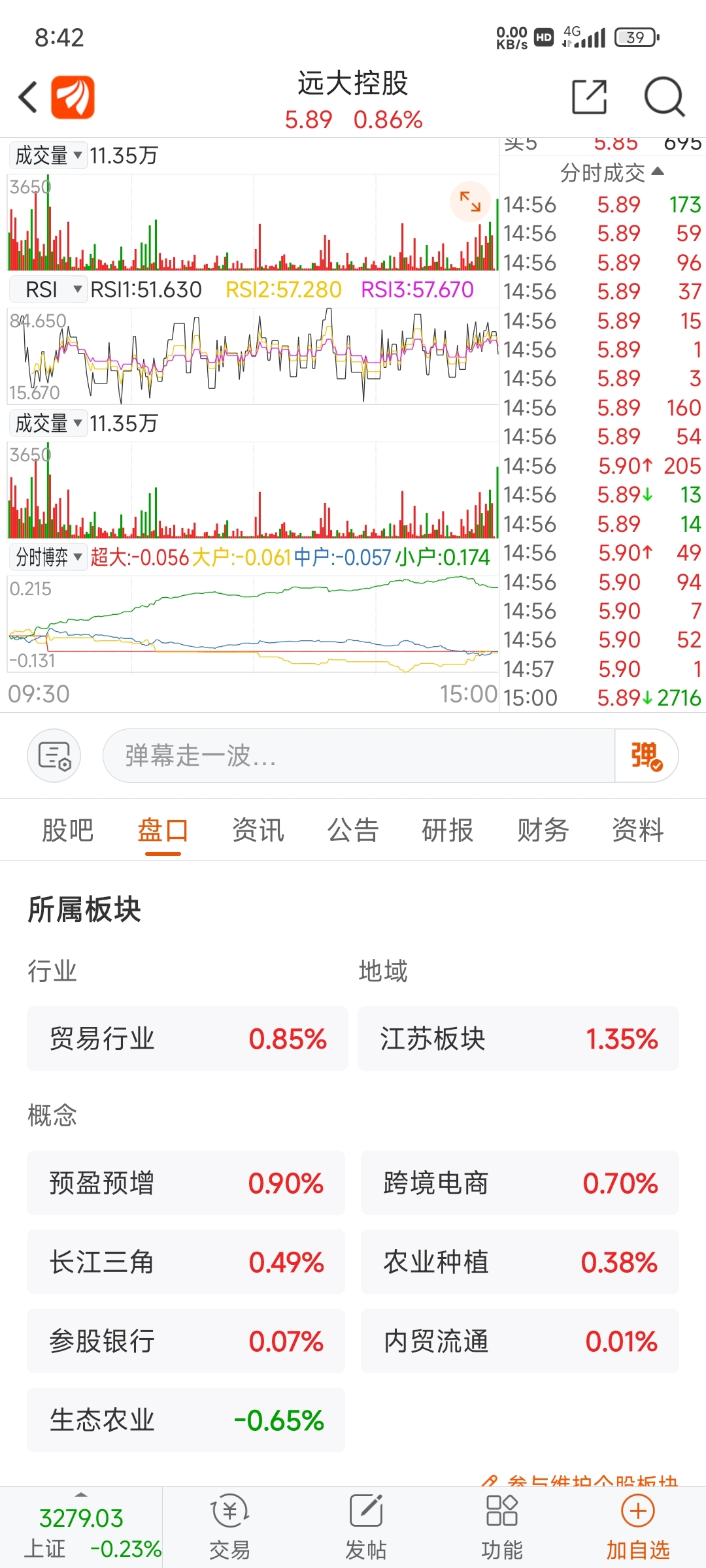Viewport: 706px width, 1568px height.
Task: Open the search magnifier icon
Action: coord(664,97)
